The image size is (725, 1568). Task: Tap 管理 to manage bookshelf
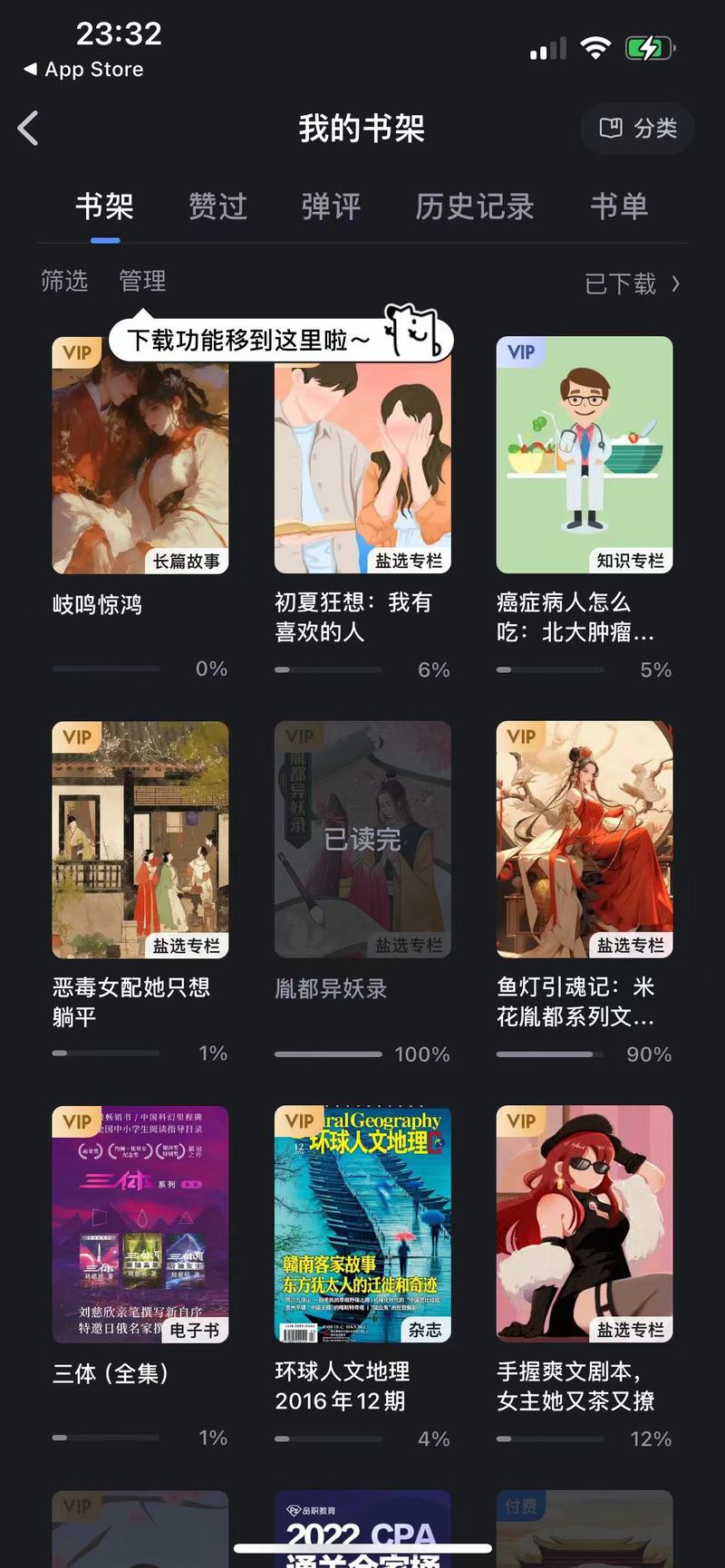(x=142, y=282)
